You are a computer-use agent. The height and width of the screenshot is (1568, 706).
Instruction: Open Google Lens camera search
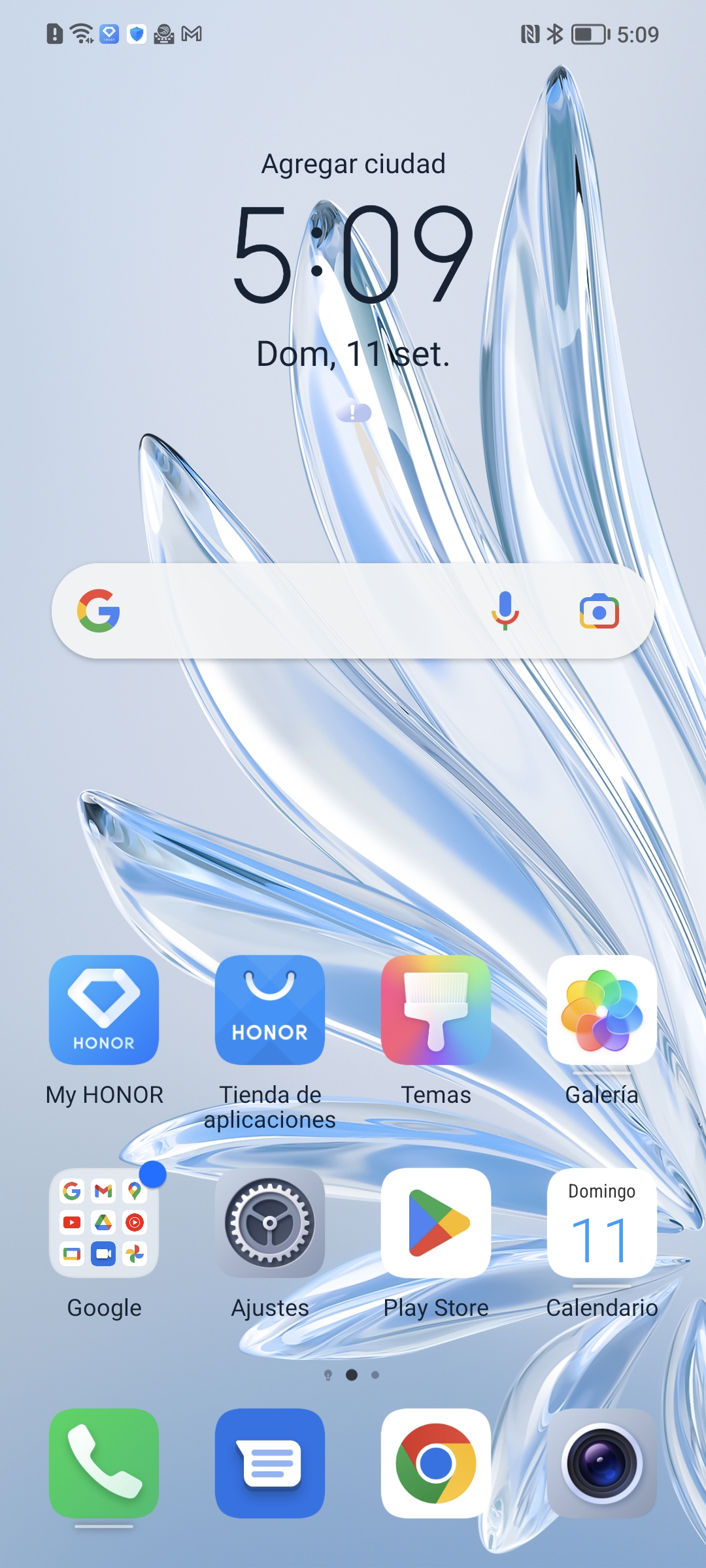click(x=599, y=612)
